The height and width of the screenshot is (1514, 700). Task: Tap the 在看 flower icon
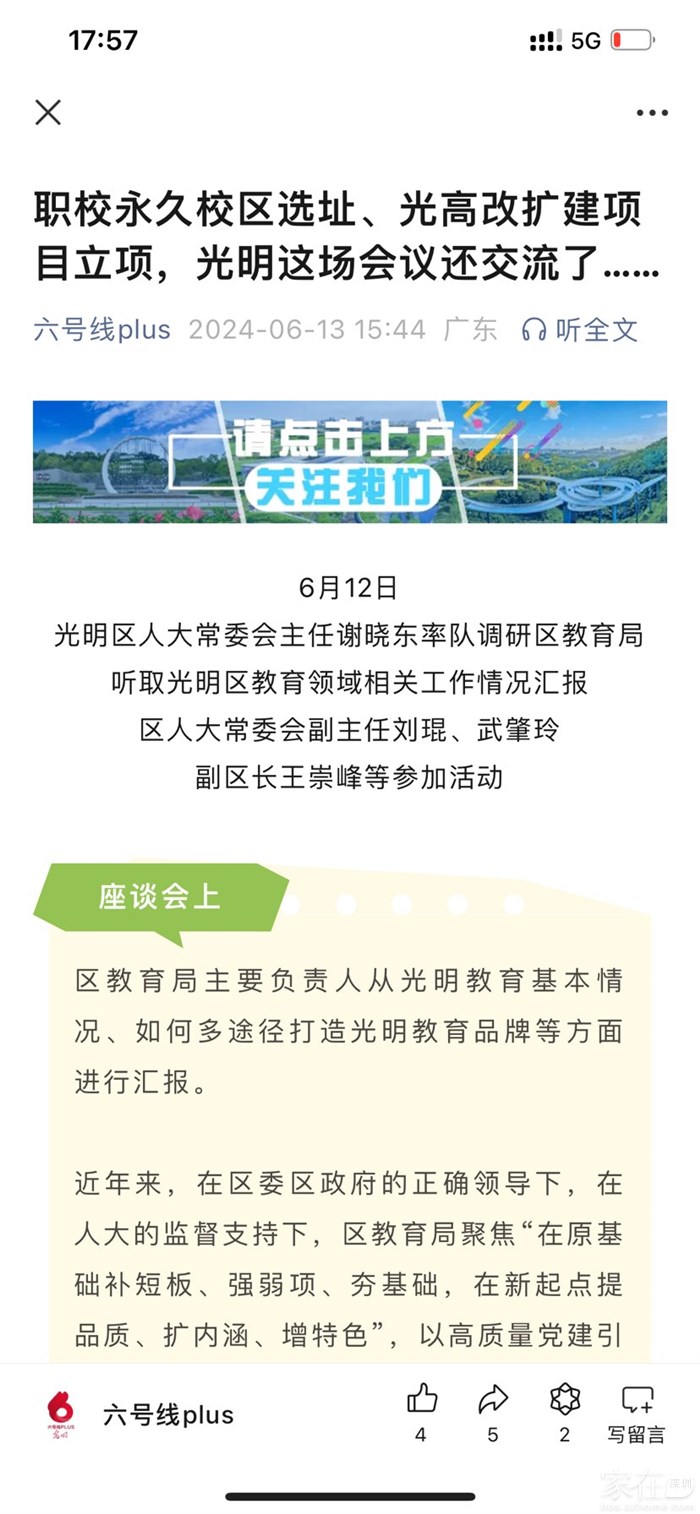pos(565,1413)
